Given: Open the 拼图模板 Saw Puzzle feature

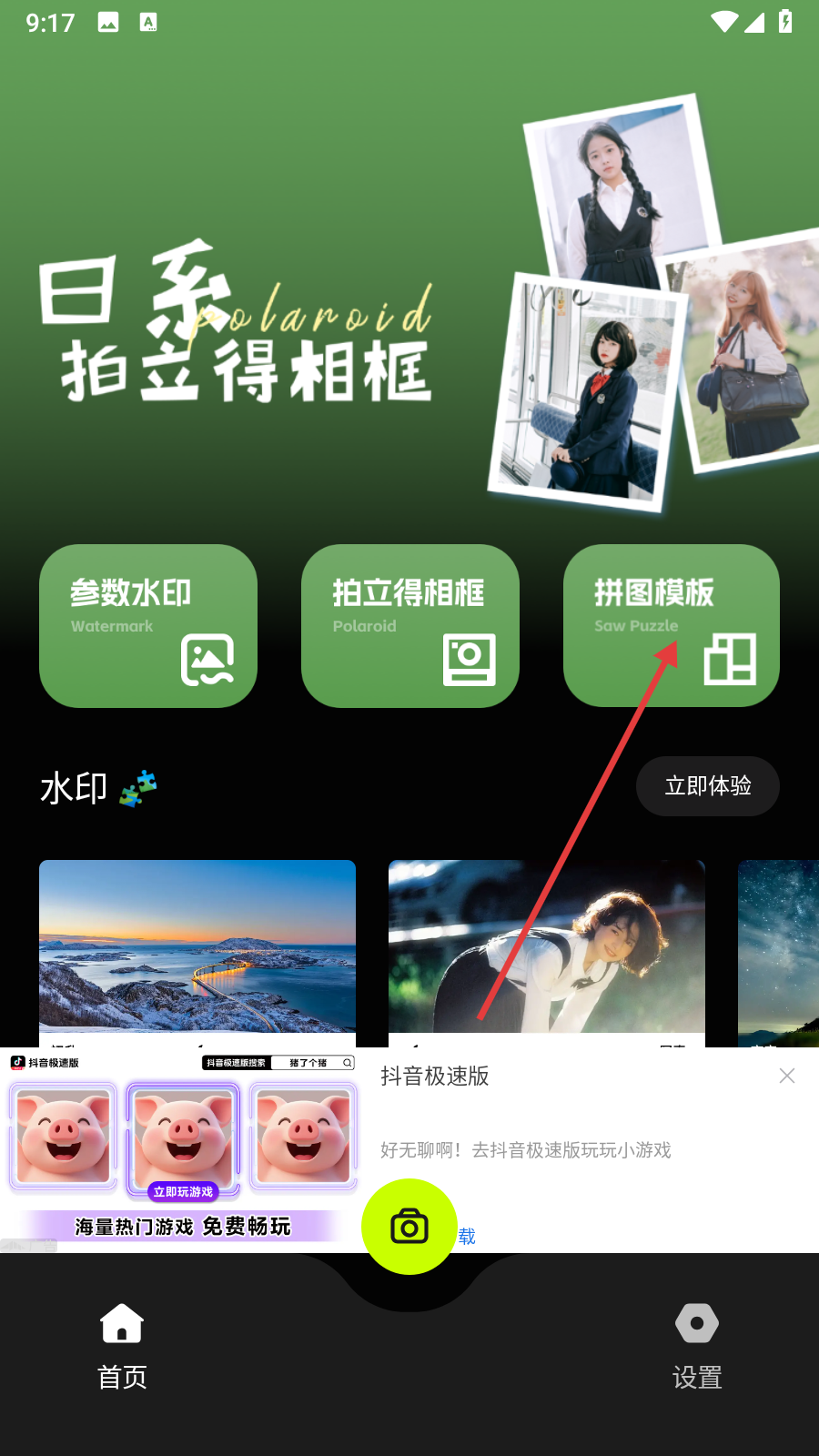Looking at the screenshot, I should click(671, 625).
